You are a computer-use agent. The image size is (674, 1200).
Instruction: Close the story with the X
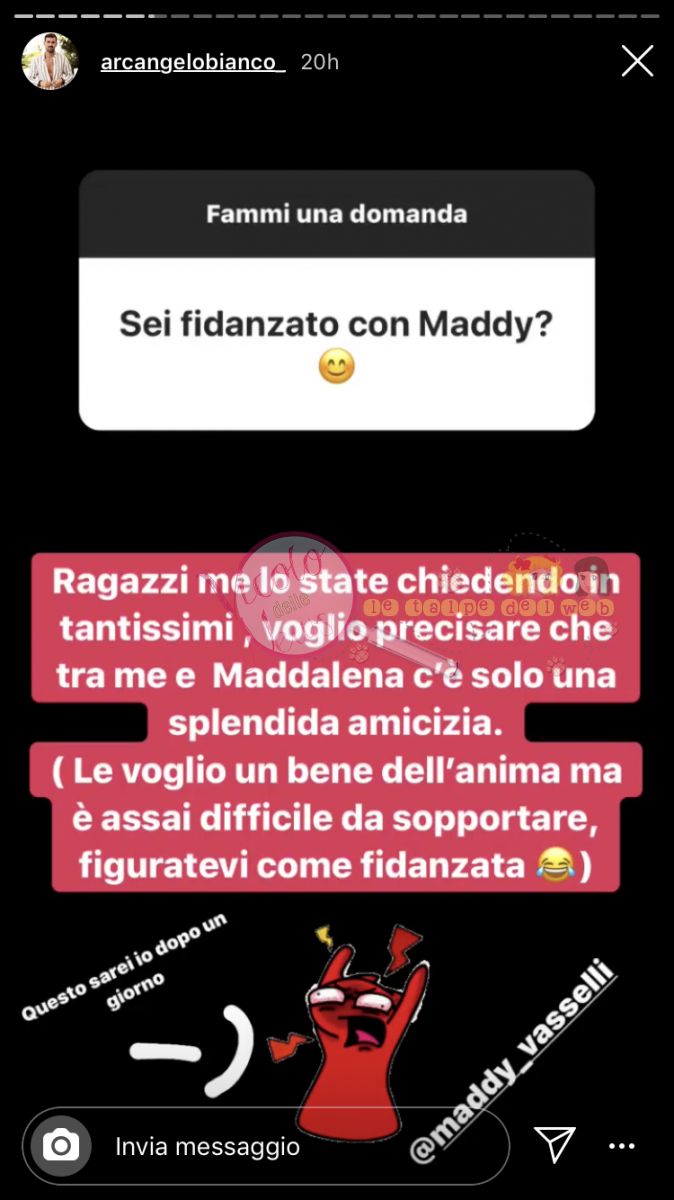tap(637, 62)
